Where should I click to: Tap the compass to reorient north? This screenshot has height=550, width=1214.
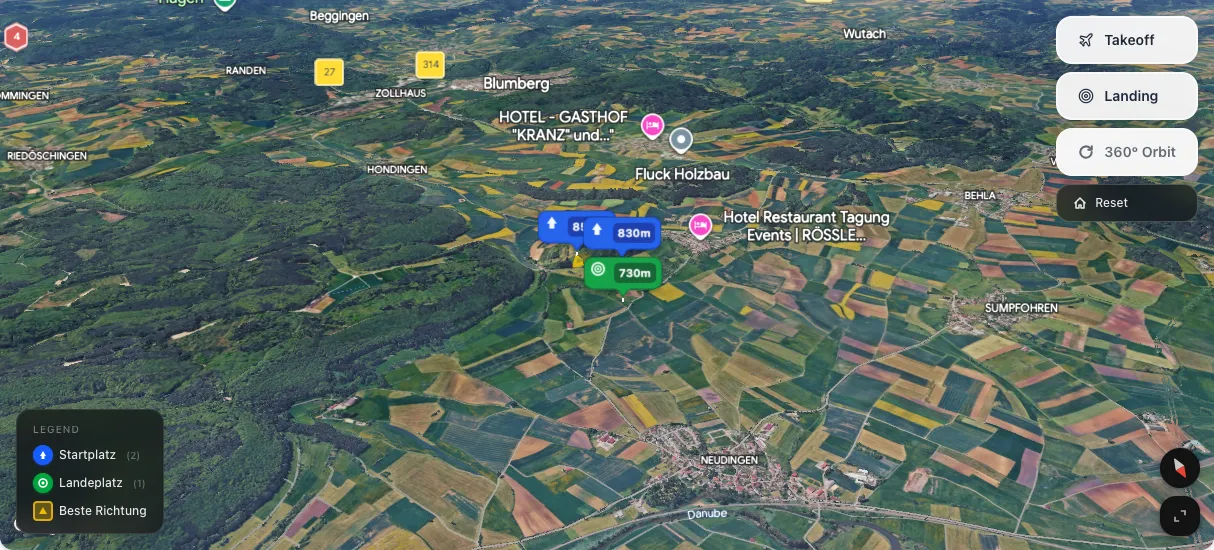coord(1179,468)
